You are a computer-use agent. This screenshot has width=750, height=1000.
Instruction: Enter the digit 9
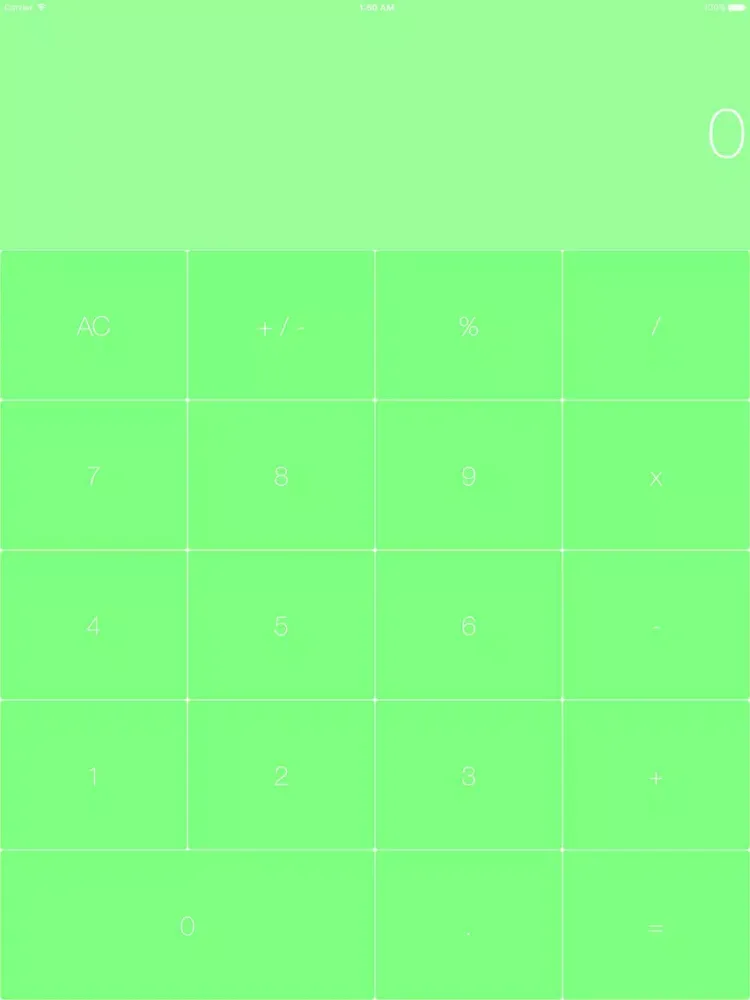pos(468,476)
